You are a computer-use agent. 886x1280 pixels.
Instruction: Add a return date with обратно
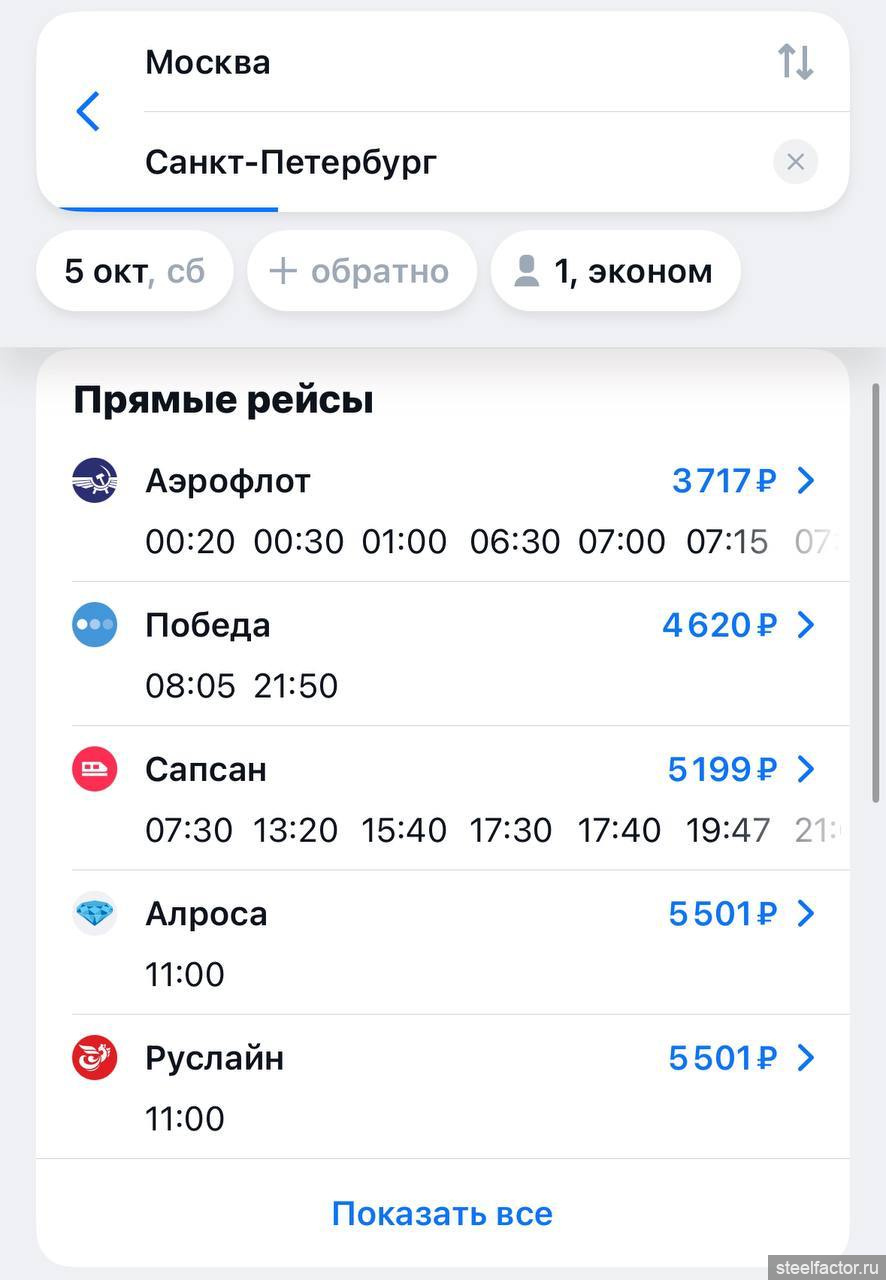361,271
